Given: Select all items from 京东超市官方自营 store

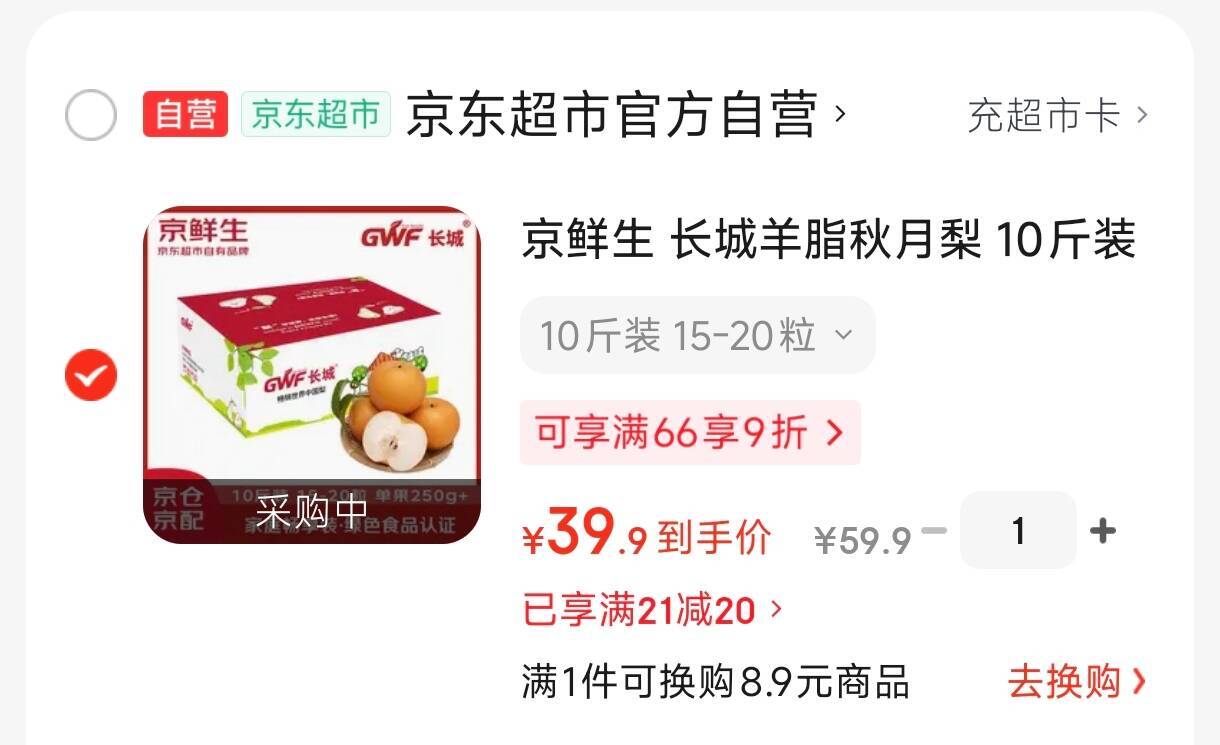Looking at the screenshot, I should point(91,115).
